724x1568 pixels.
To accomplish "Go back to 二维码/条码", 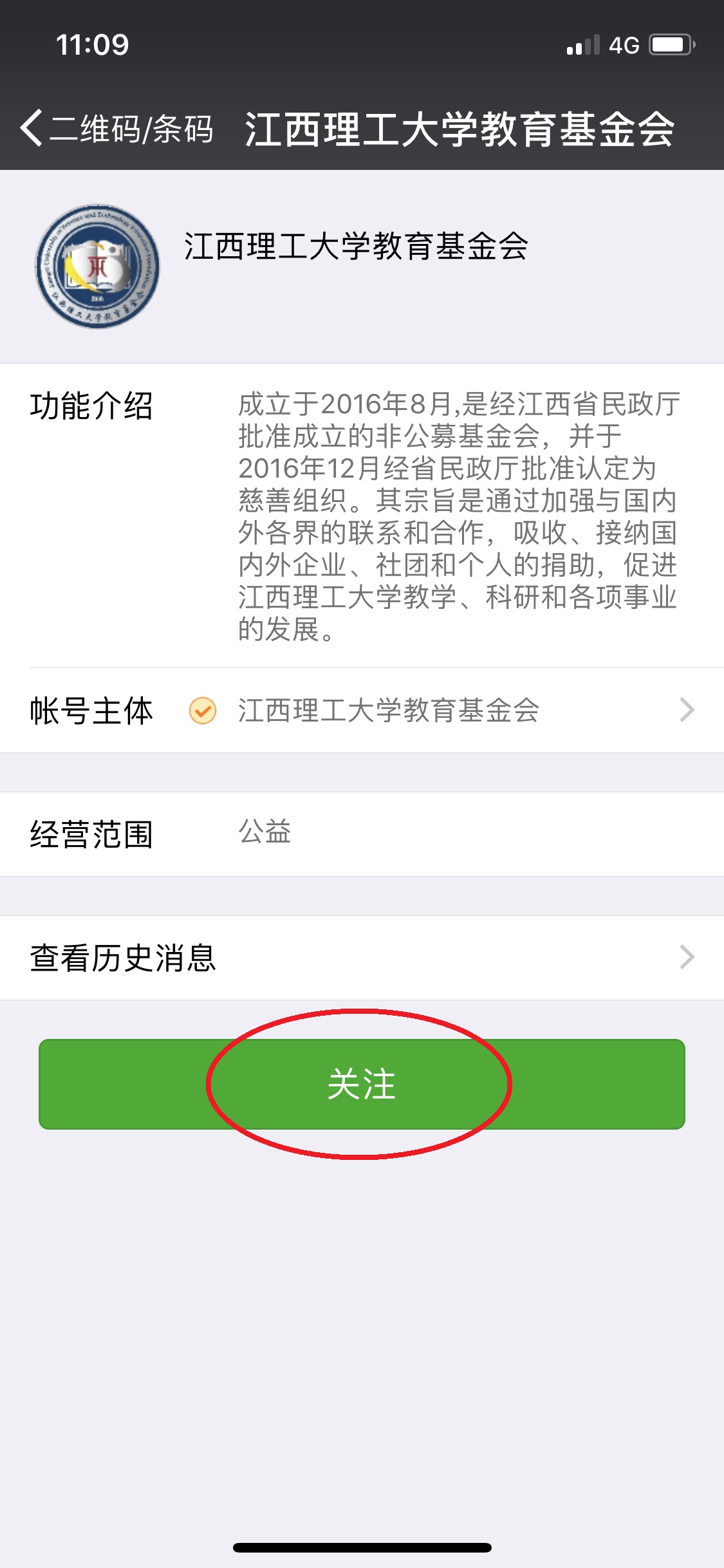I will 116,129.
